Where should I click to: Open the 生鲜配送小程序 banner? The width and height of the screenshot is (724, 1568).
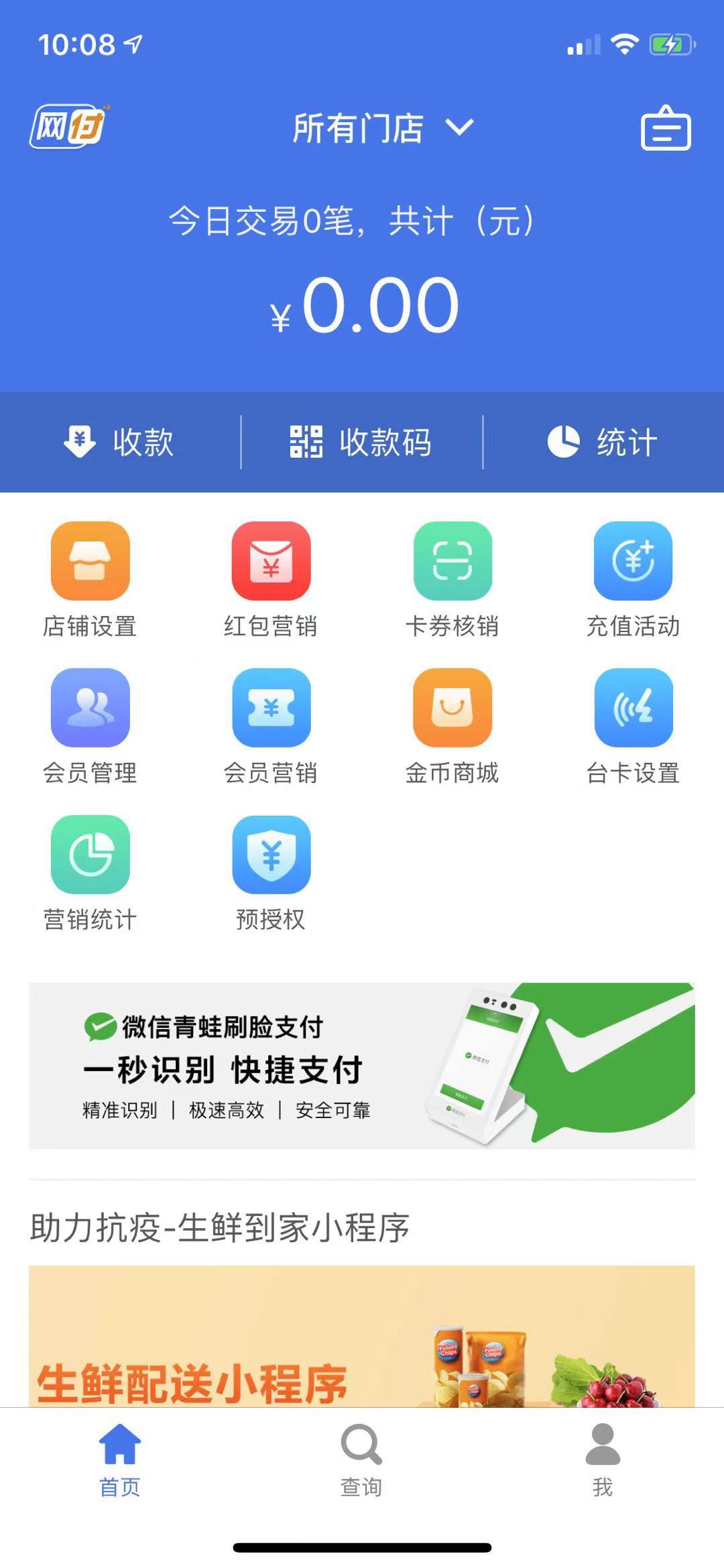point(361,1337)
